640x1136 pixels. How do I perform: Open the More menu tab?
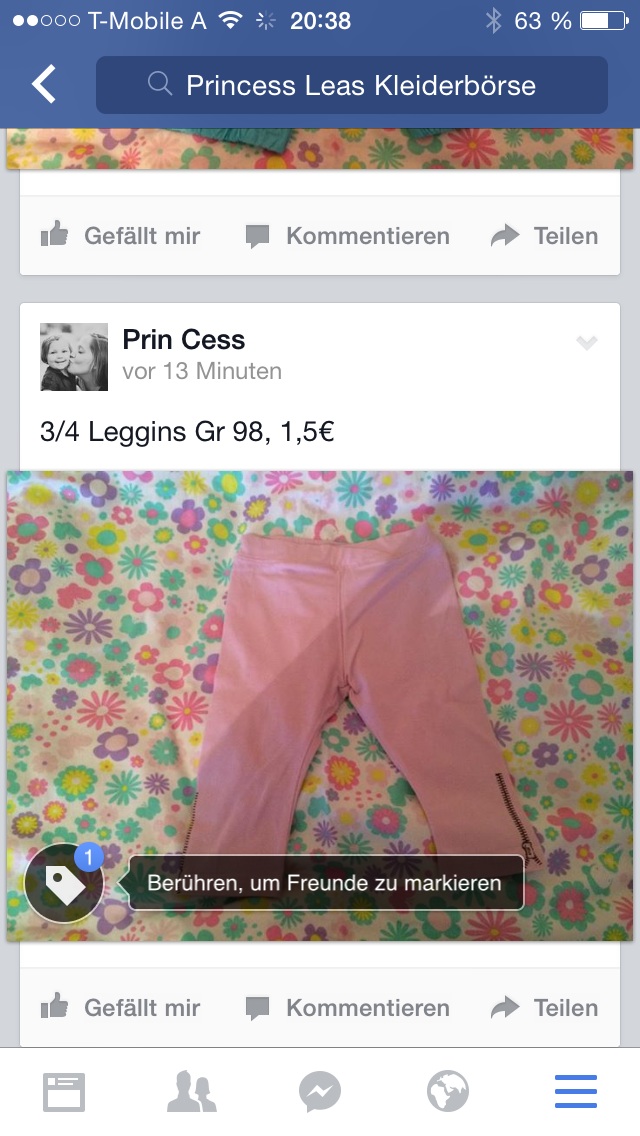coord(576,1092)
